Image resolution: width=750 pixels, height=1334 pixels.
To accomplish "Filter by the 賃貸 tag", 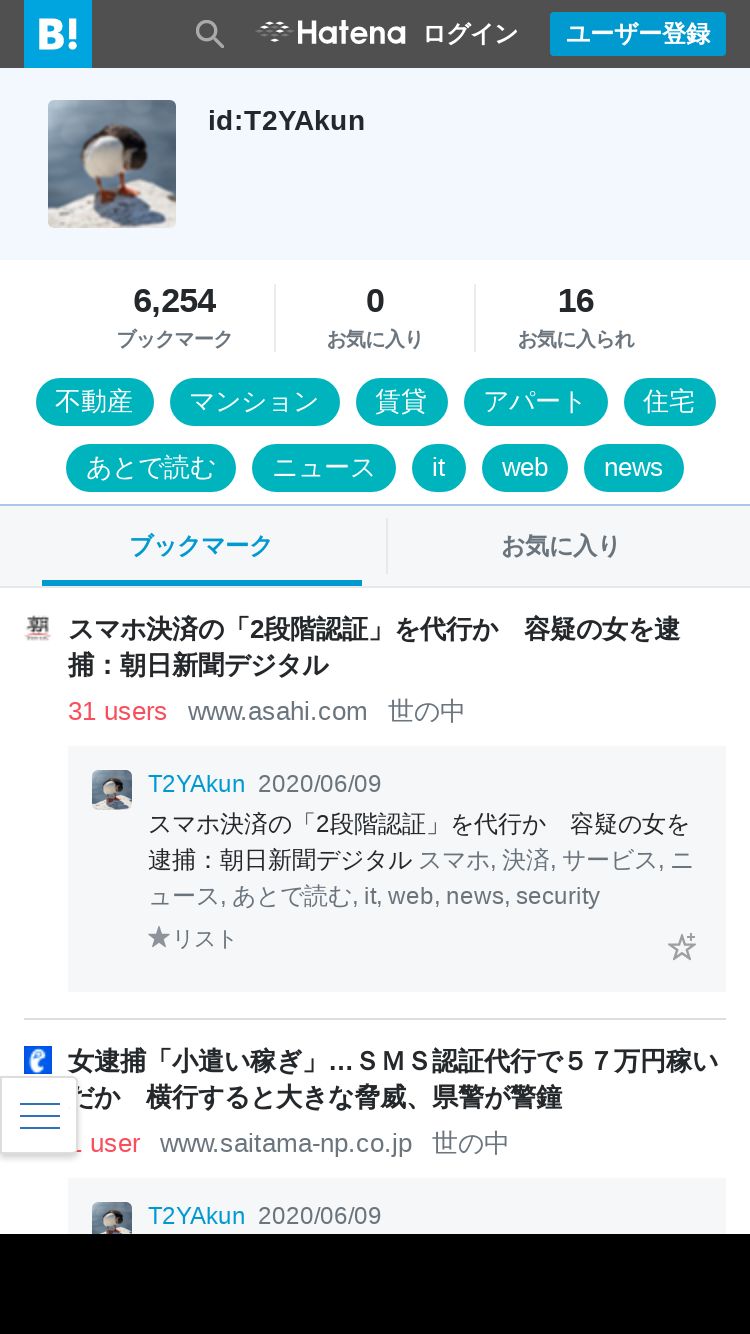I will pos(402,402).
